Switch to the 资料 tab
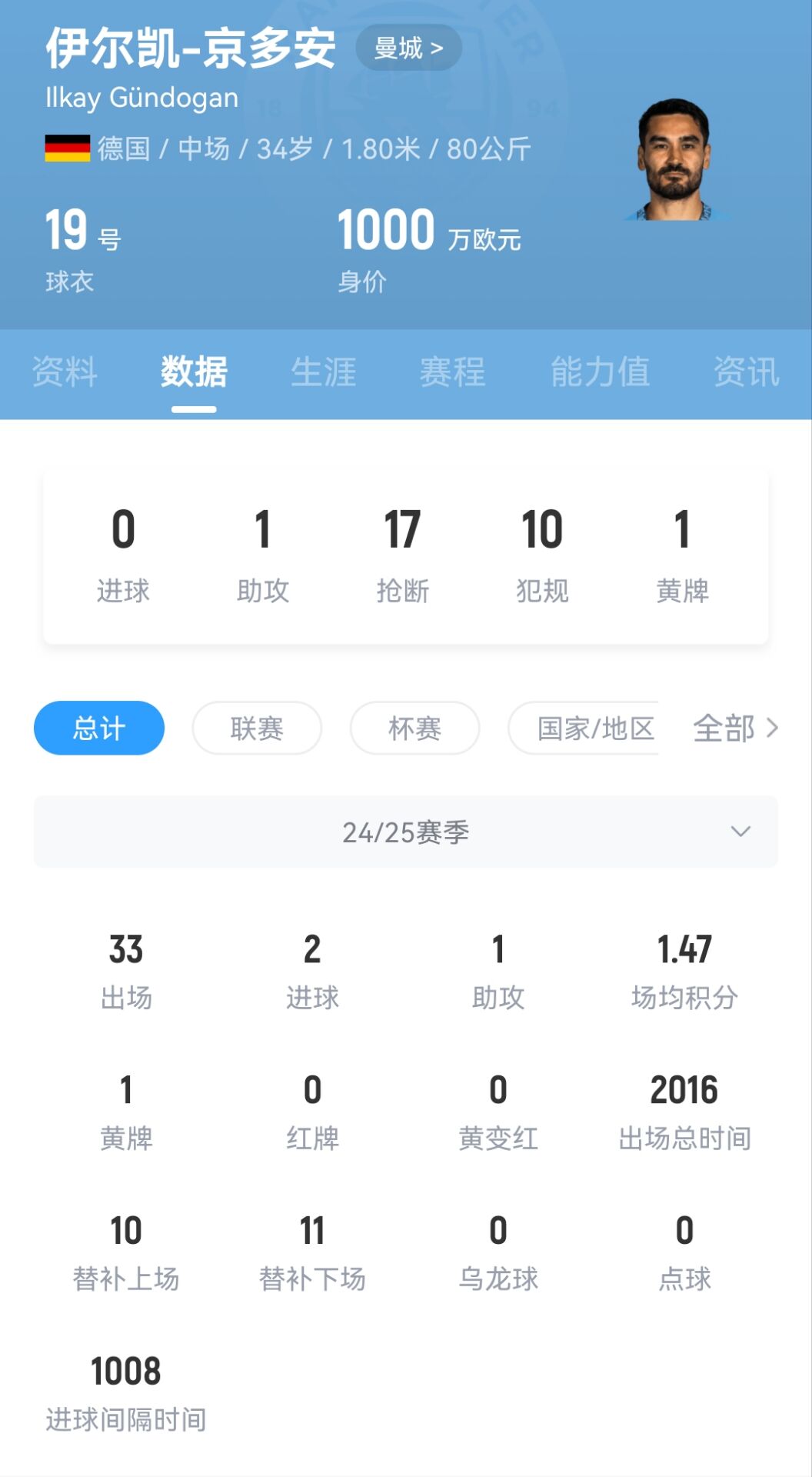 point(65,372)
